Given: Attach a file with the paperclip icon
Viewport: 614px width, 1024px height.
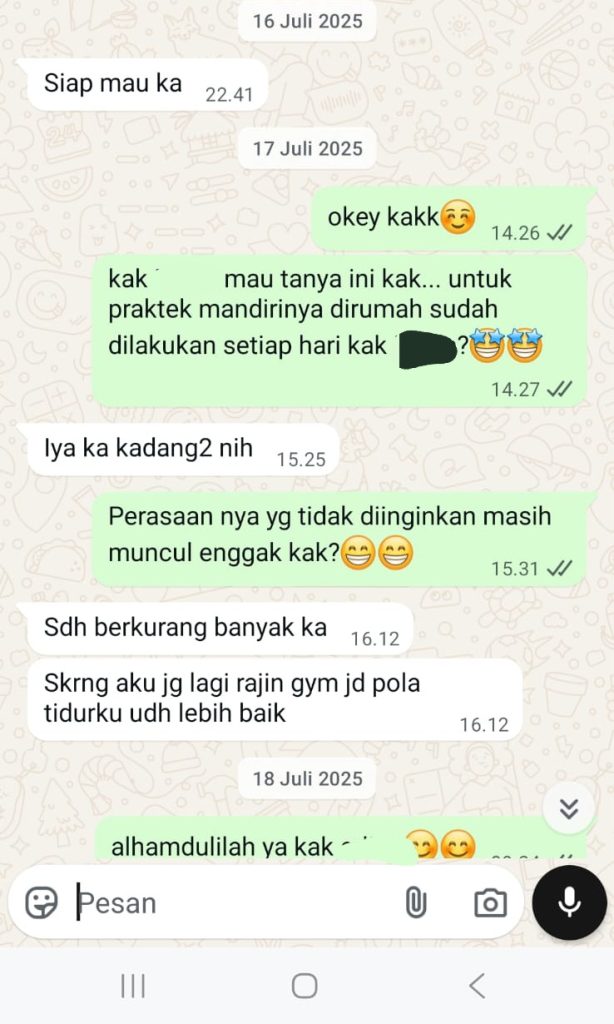Looking at the screenshot, I should click(x=415, y=903).
